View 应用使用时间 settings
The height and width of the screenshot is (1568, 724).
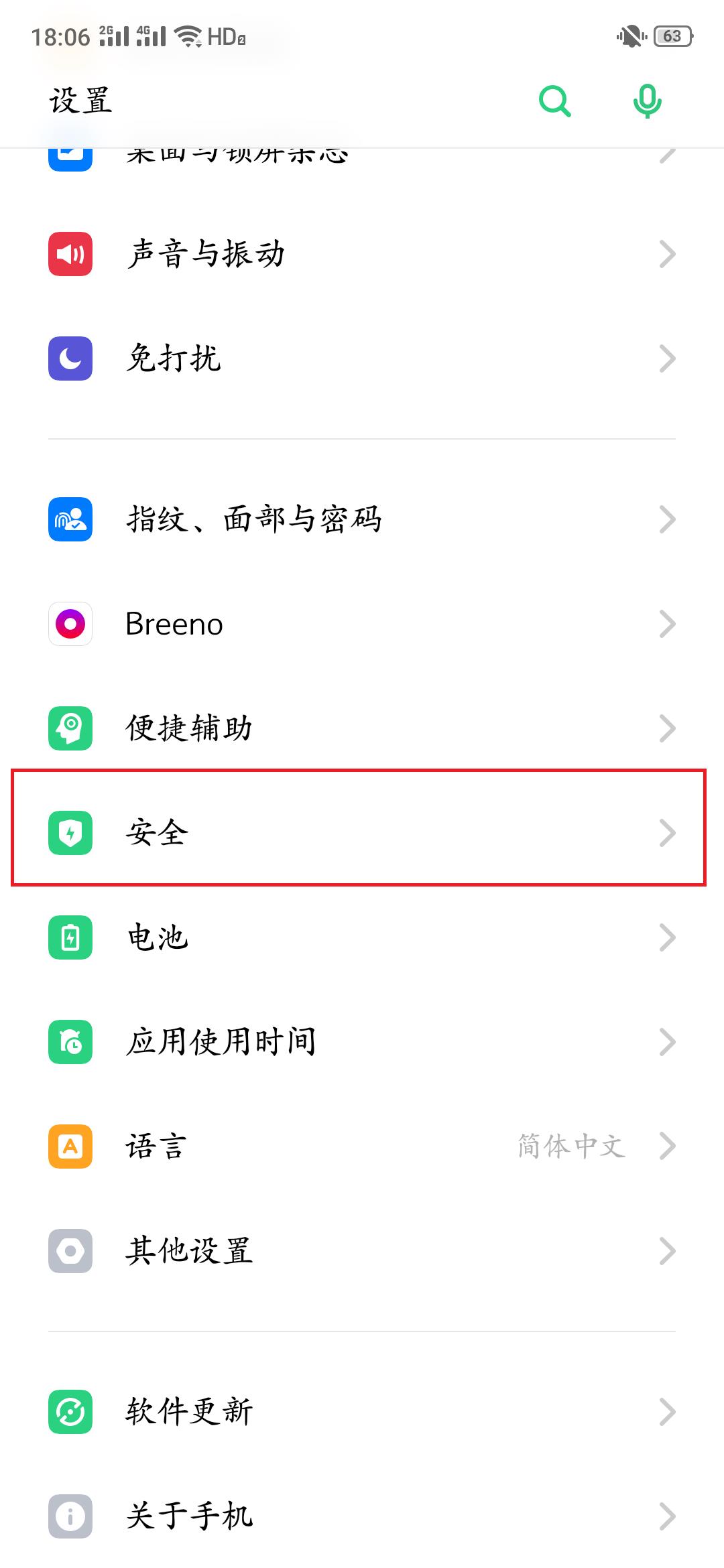362,1042
